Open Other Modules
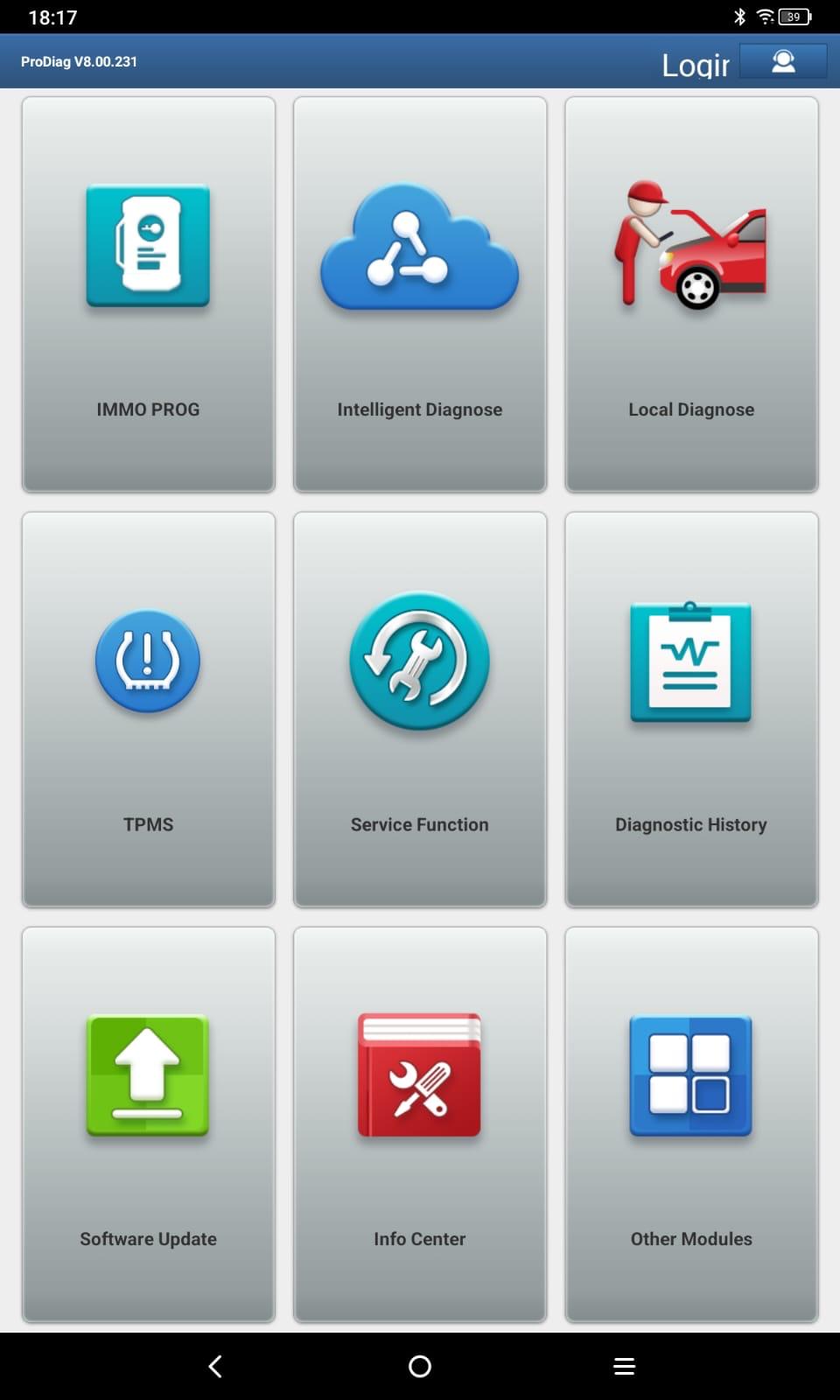840x1400 pixels. [691, 1123]
